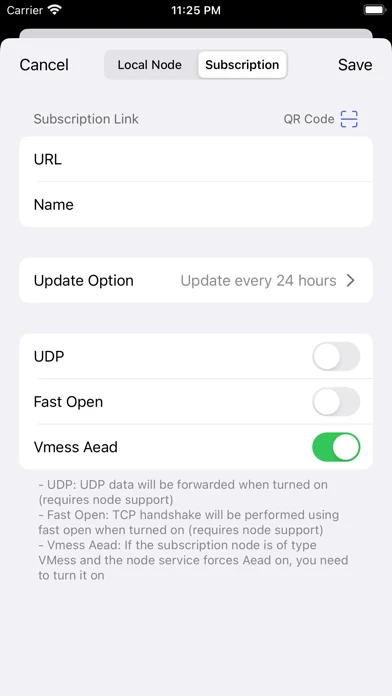Viewport: 392px width, 696px height.
Task: Cancel adding the subscription
Action: (x=44, y=65)
